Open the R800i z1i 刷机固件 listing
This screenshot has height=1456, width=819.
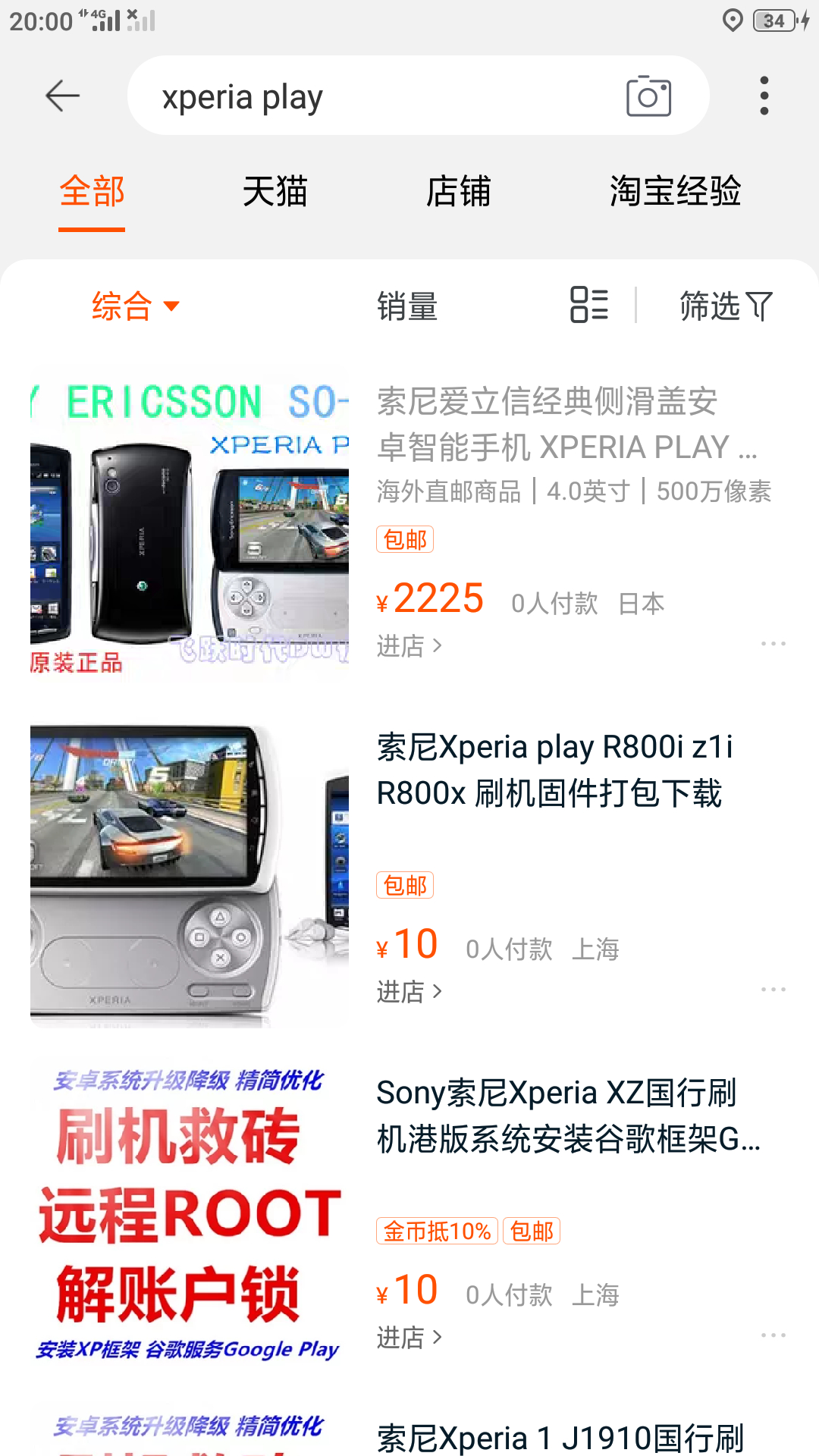(x=555, y=770)
